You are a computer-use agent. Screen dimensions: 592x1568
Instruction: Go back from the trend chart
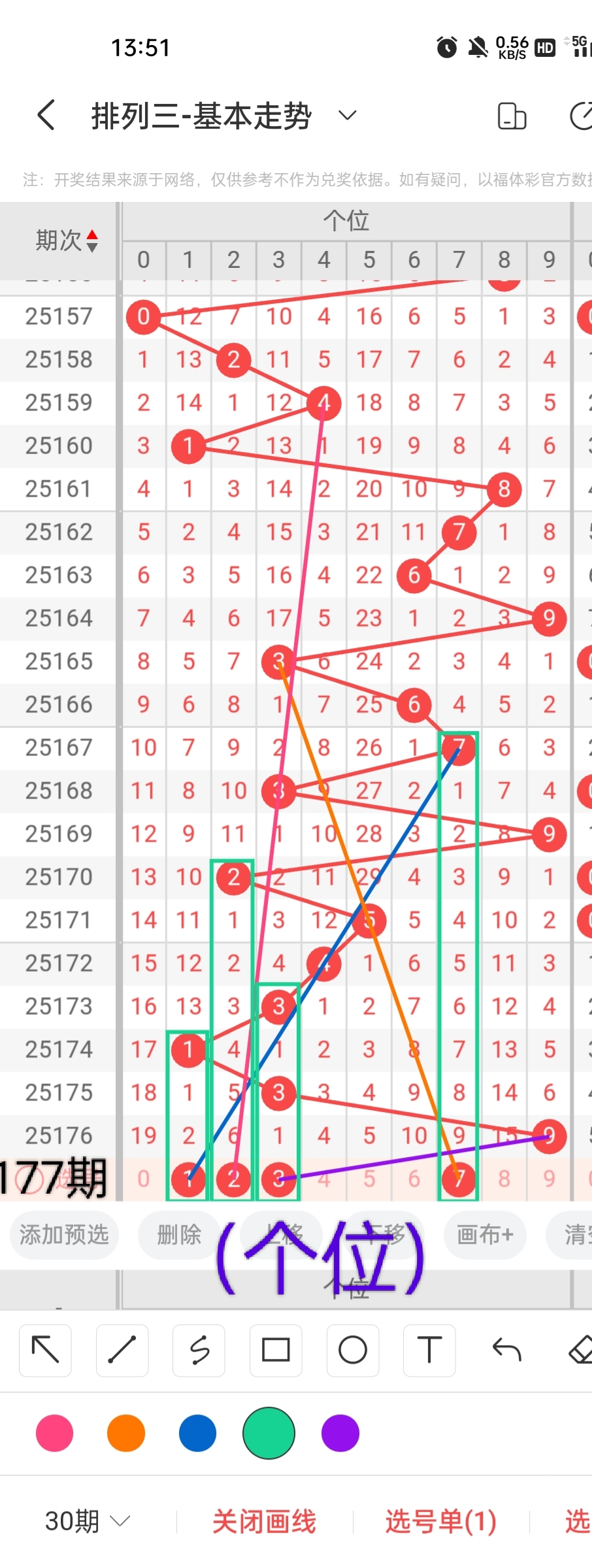(46, 116)
